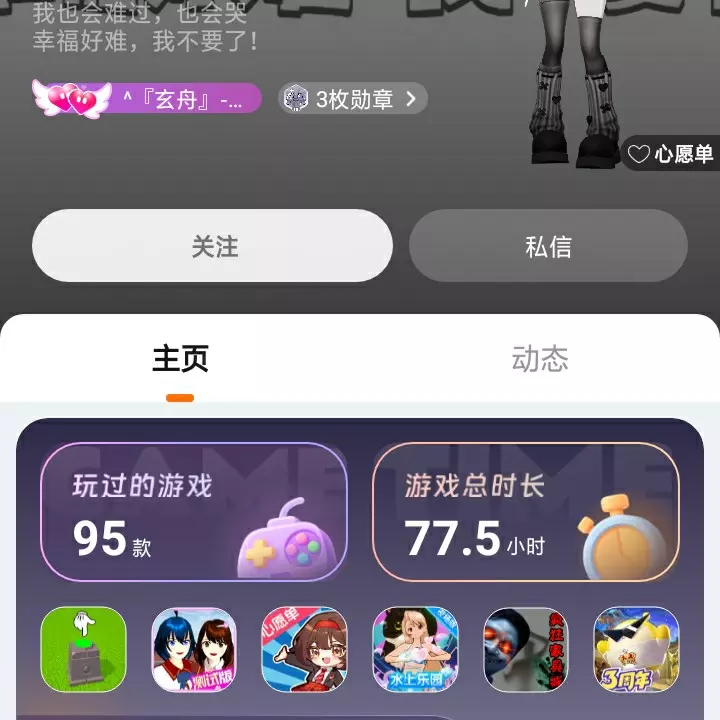The image size is (720, 720).
Task: Open the 游戏总时长 77.5小时 card
Action: tap(525, 512)
